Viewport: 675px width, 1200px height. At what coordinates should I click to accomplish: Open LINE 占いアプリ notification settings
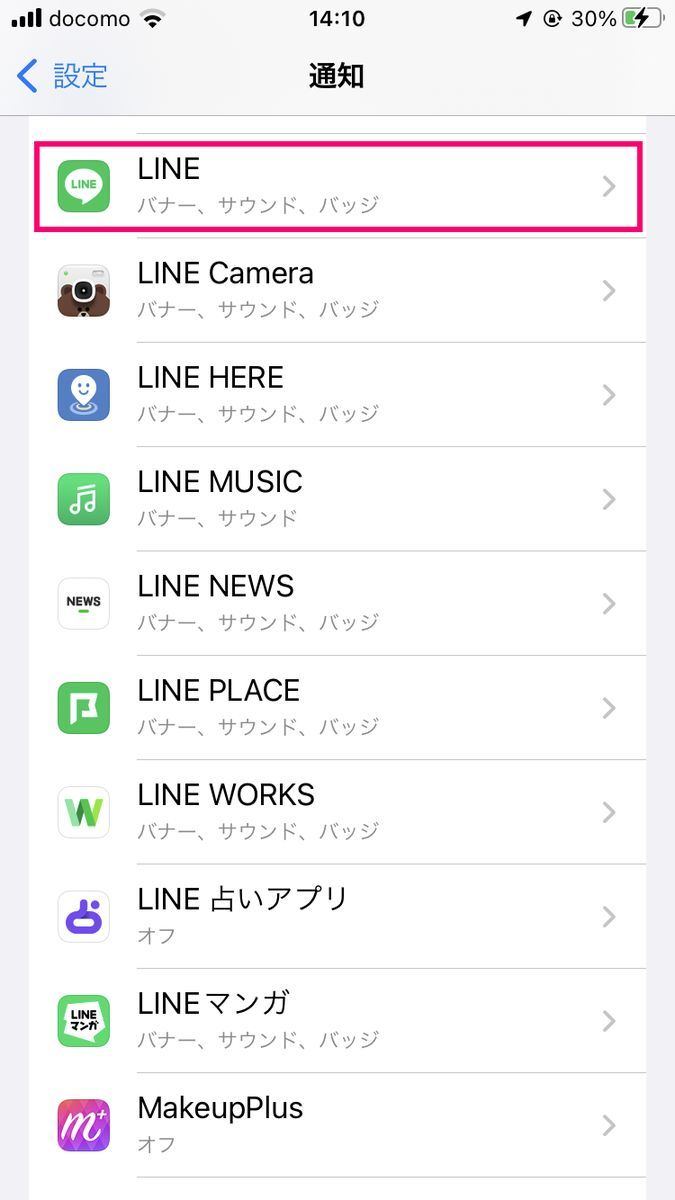tap(337, 916)
